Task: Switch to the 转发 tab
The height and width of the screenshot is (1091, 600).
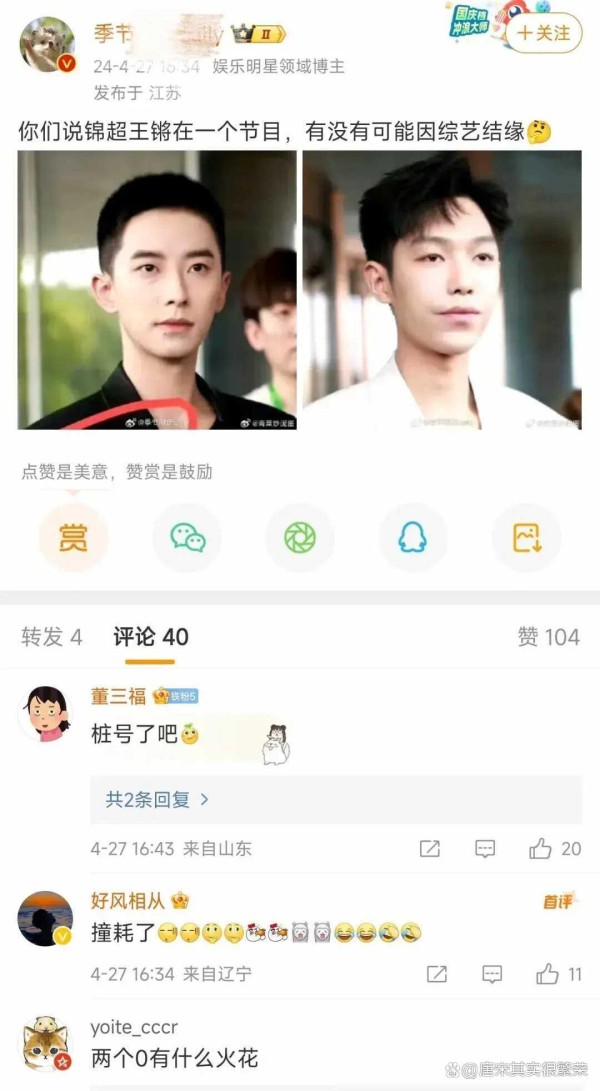Action: tap(51, 637)
